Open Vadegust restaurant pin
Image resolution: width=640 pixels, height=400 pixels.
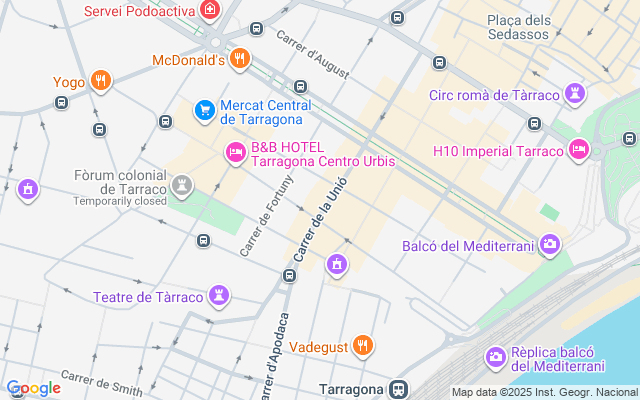[363, 346]
